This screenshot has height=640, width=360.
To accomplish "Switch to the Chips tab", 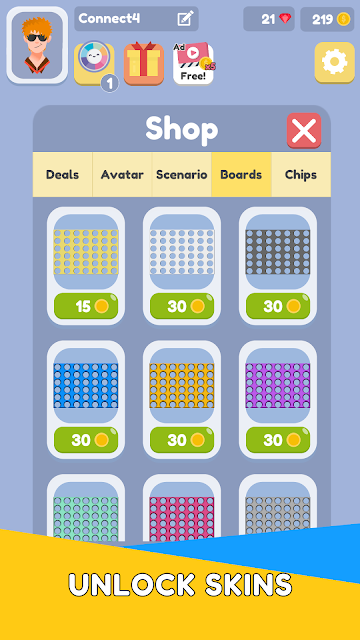I will [x=301, y=175].
